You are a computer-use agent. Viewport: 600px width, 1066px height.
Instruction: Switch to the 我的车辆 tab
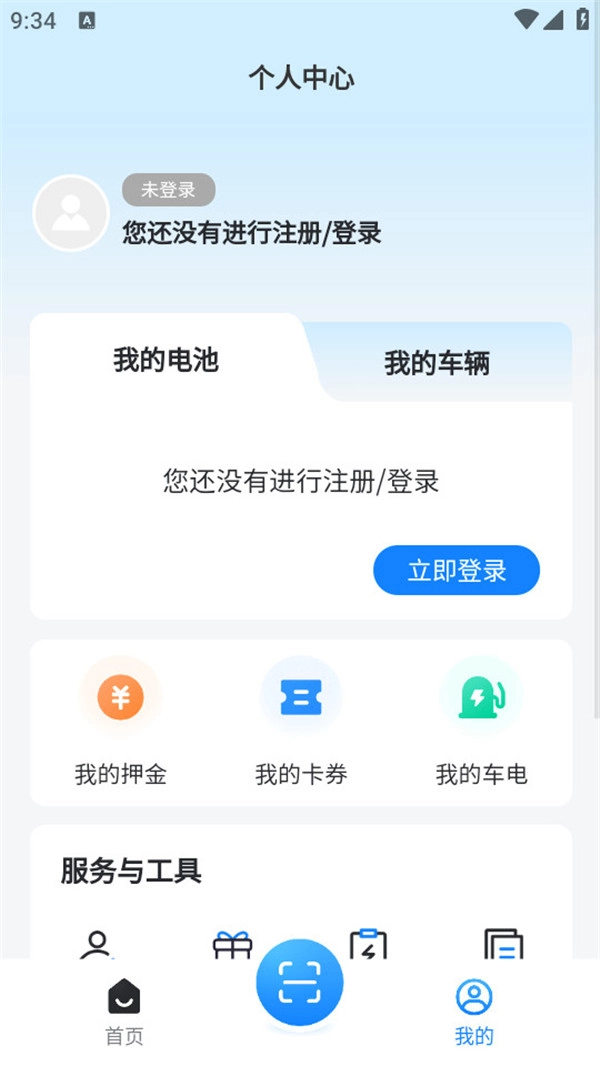(x=437, y=363)
